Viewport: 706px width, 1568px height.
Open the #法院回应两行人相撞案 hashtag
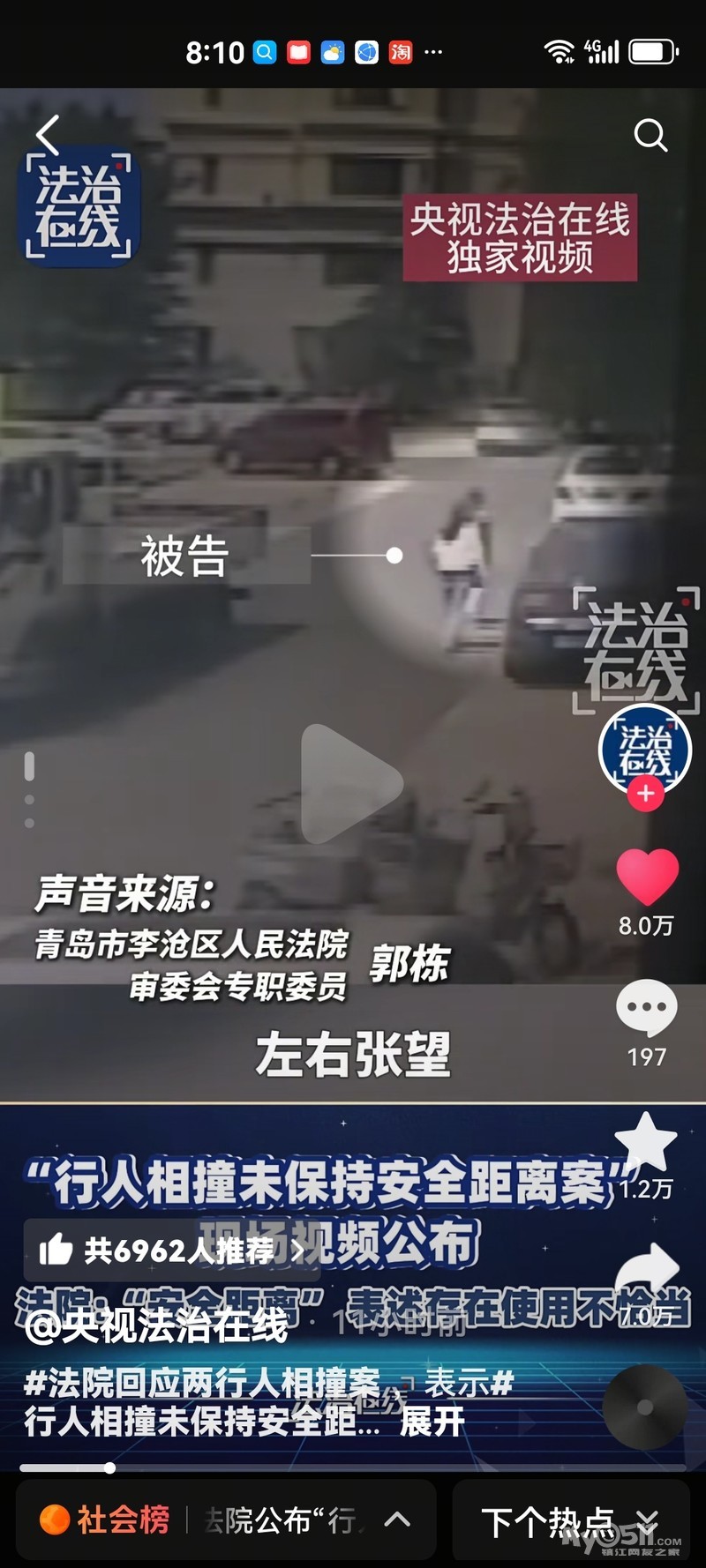pos(202,1383)
